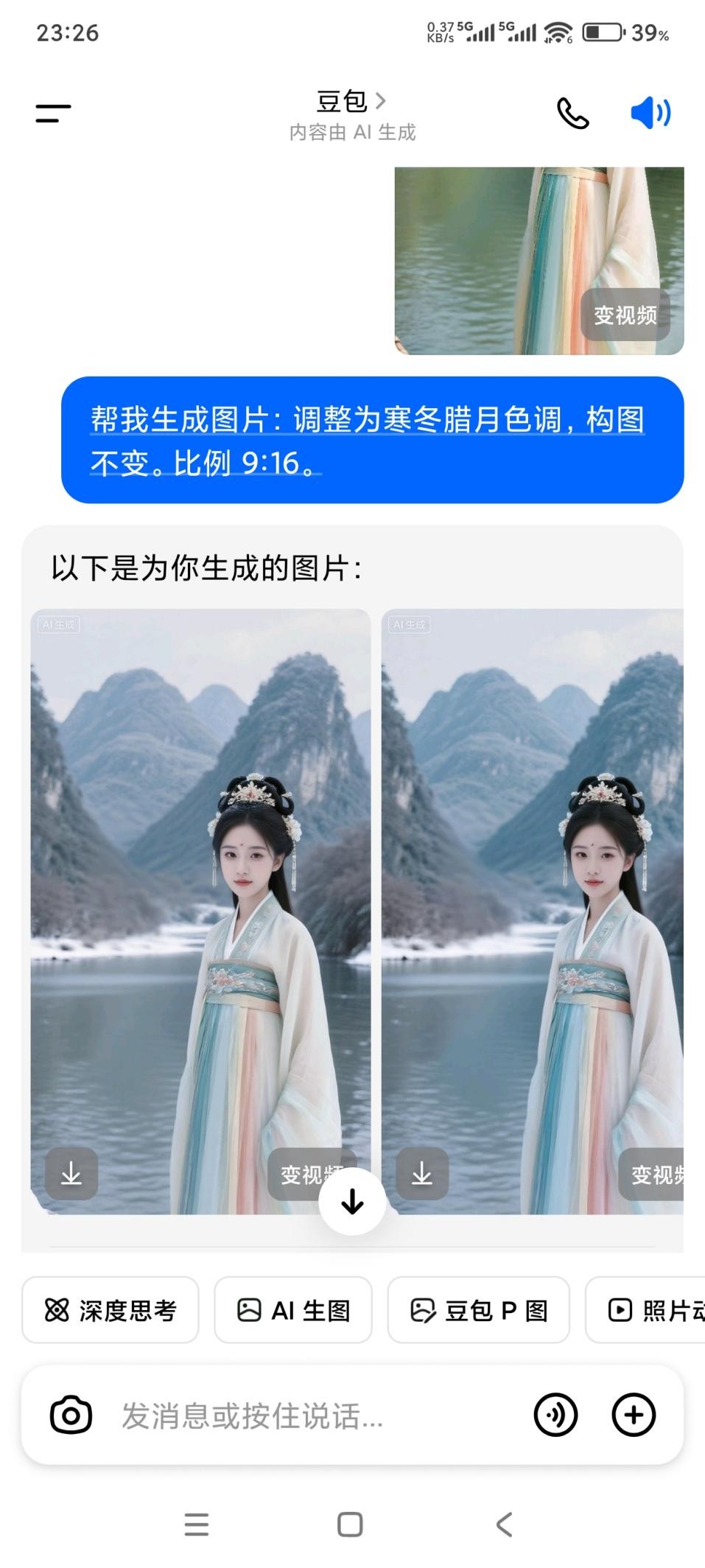Viewport: 705px width, 1568px height.
Task: Open the camera icon in input bar
Action: [x=71, y=1415]
